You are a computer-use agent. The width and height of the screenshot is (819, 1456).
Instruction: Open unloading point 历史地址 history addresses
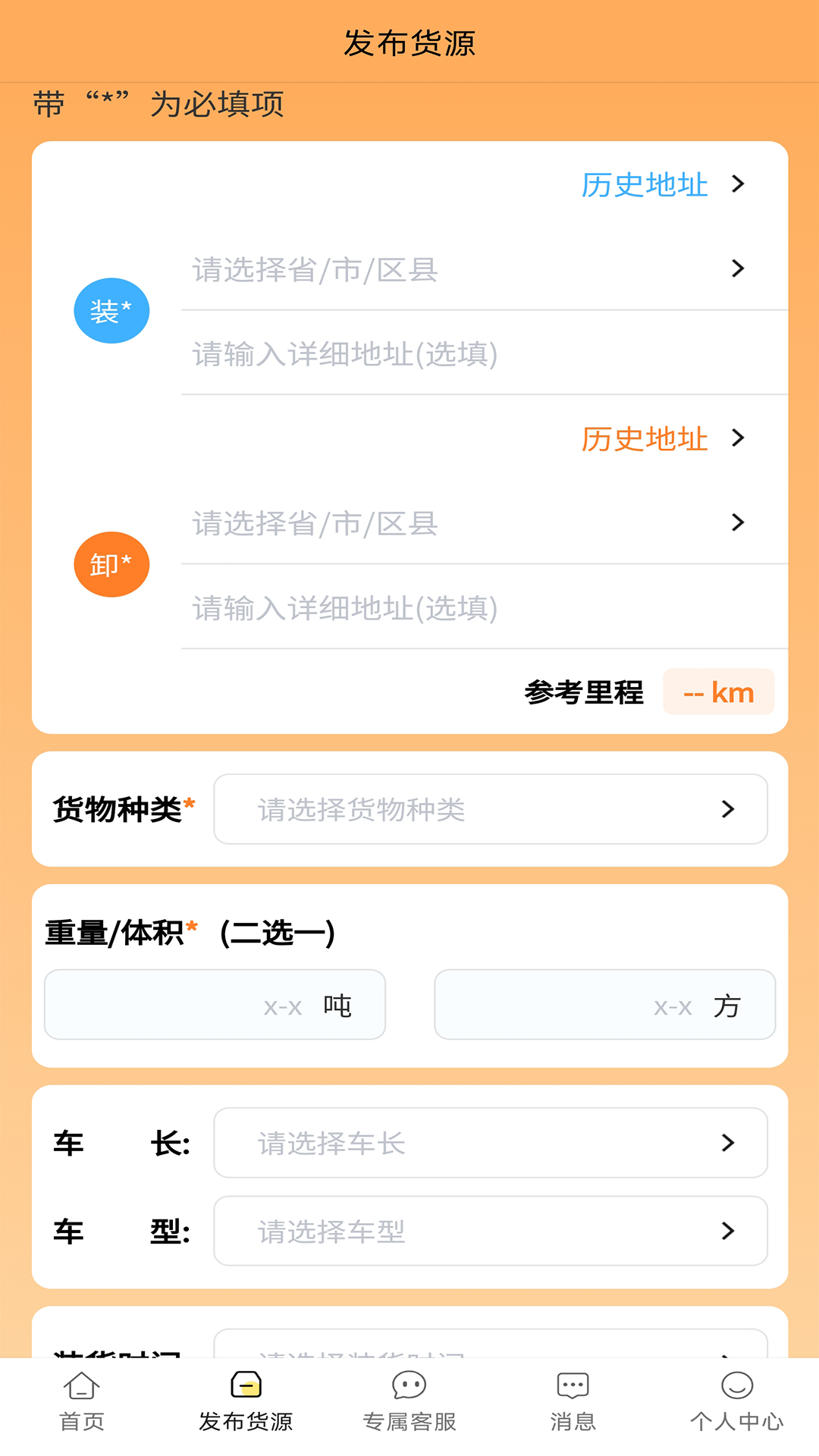pos(645,438)
